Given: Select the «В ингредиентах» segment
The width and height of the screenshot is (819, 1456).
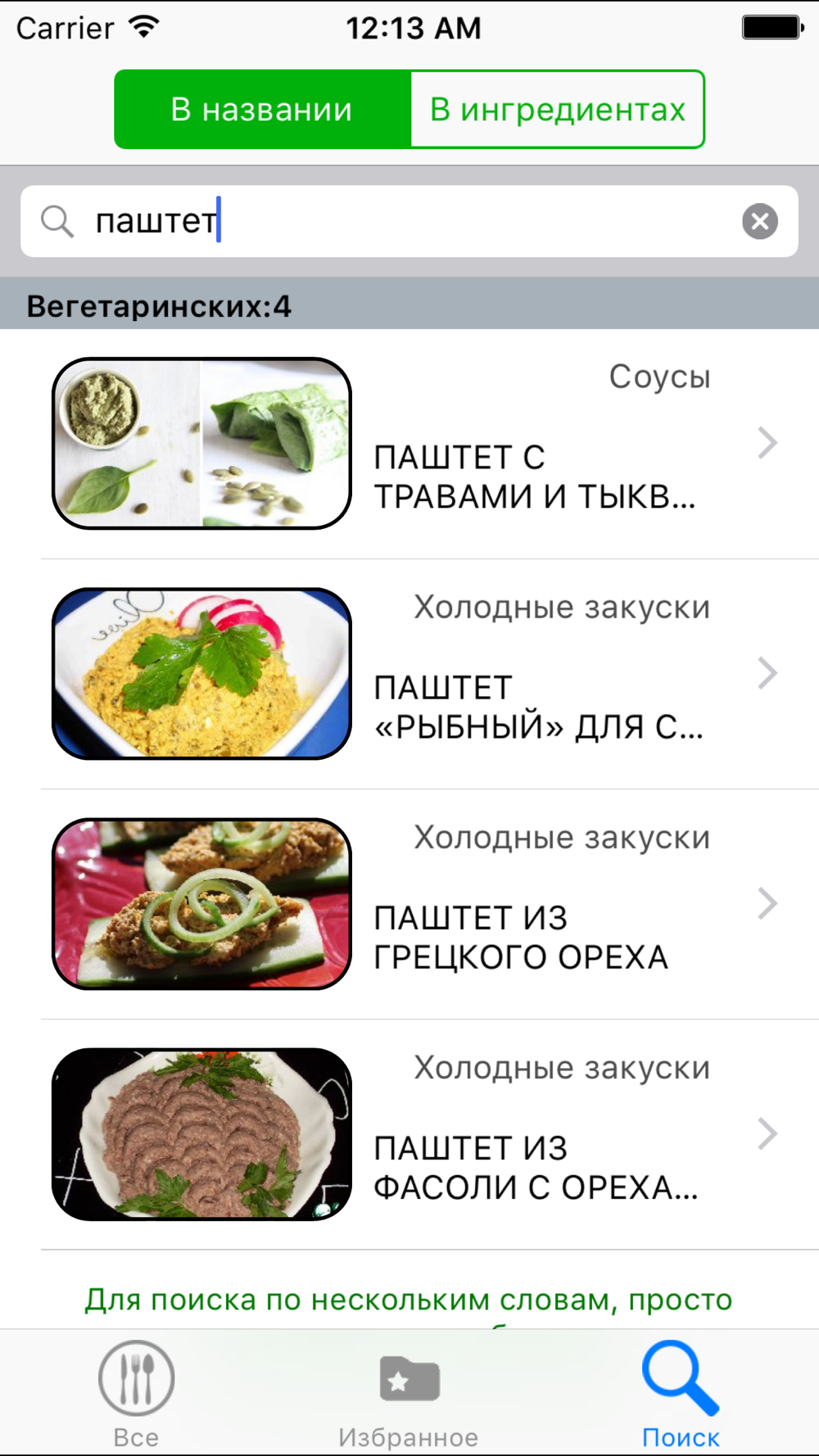Looking at the screenshot, I should click(557, 110).
